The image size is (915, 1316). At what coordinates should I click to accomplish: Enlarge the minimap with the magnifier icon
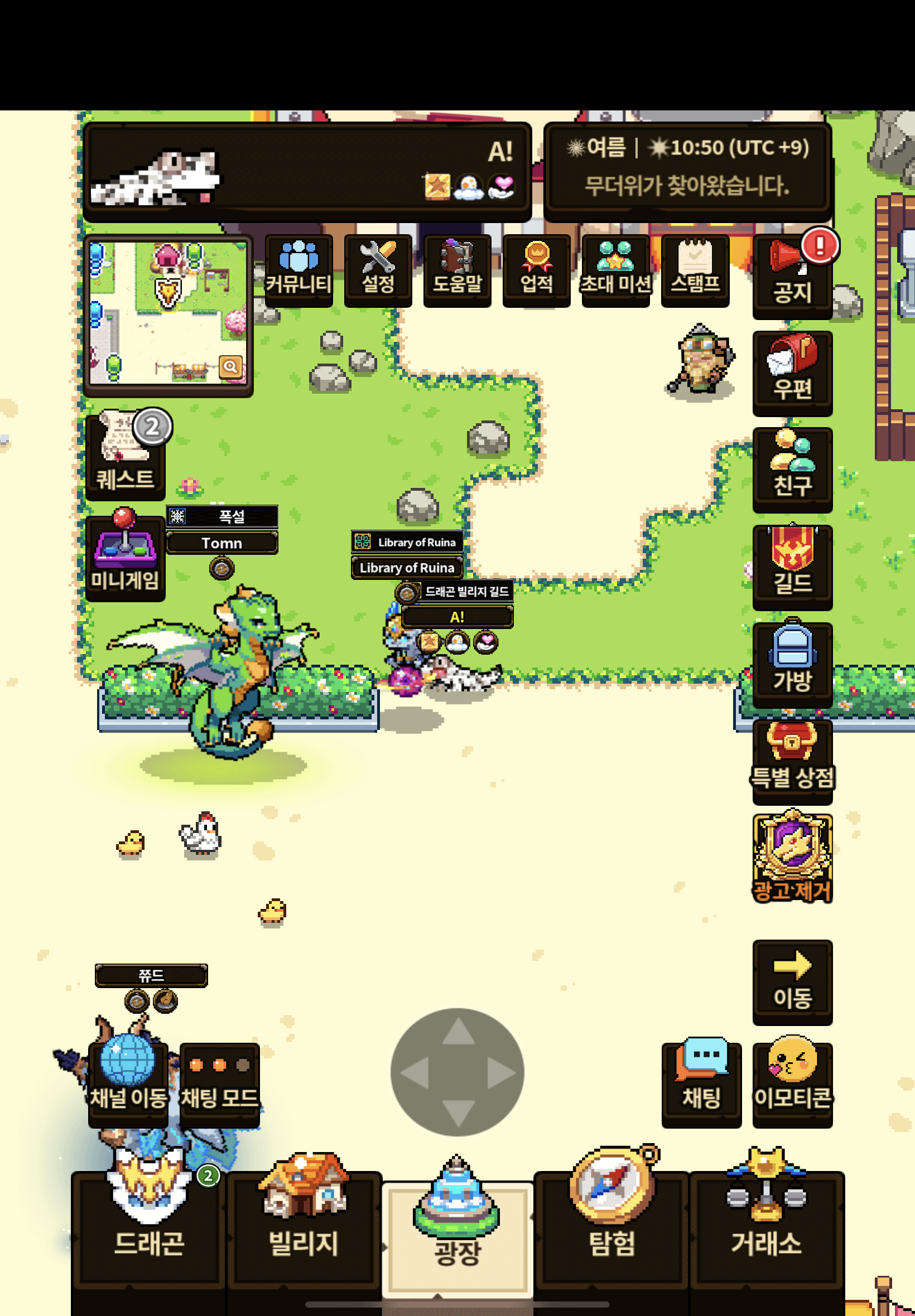point(230,366)
